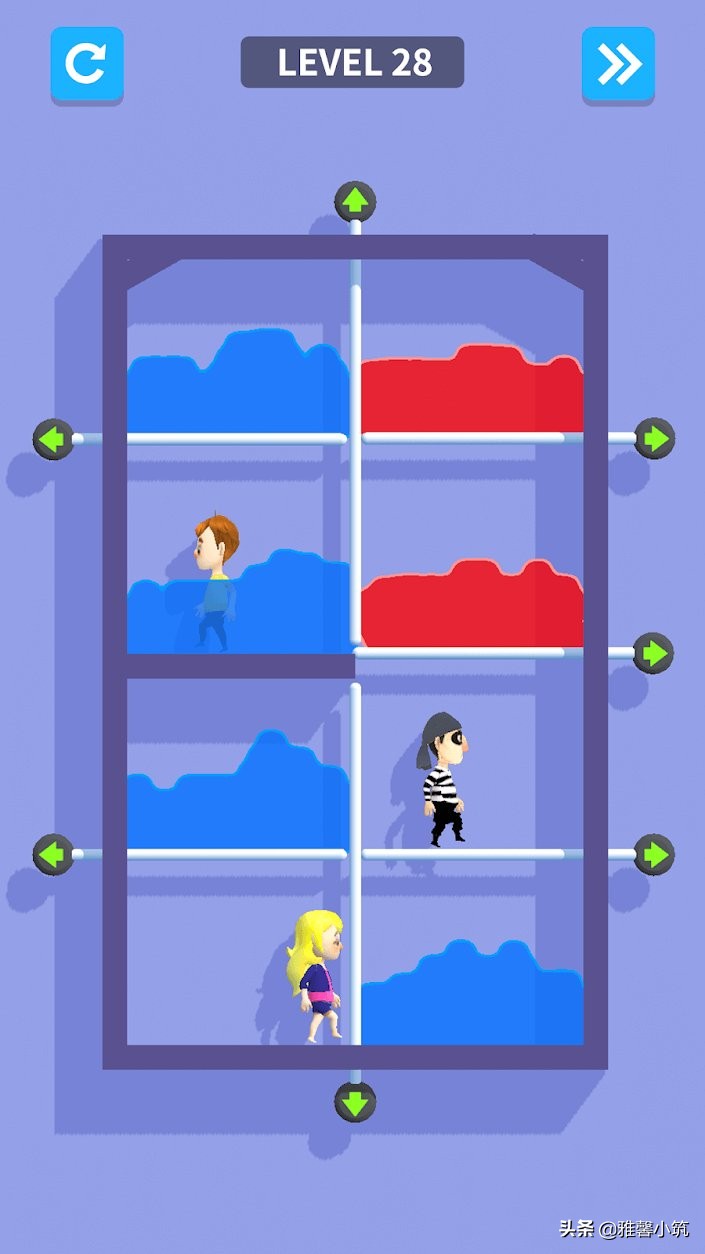Pull the left-arrow pin above the boy
The width and height of the screenshot is (705, 1254).
coord(53,439)
